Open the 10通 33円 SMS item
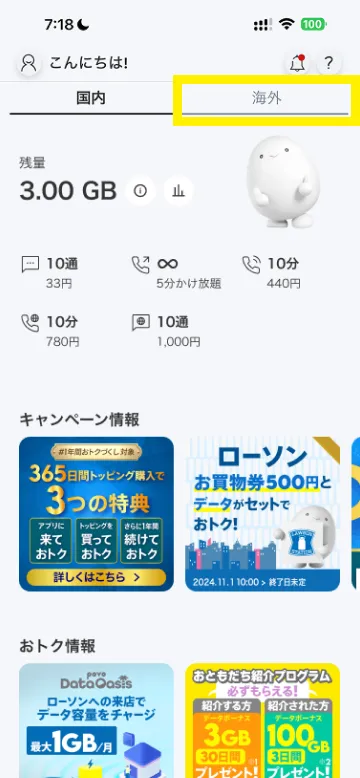360x778 pixels. pos(51,272)
